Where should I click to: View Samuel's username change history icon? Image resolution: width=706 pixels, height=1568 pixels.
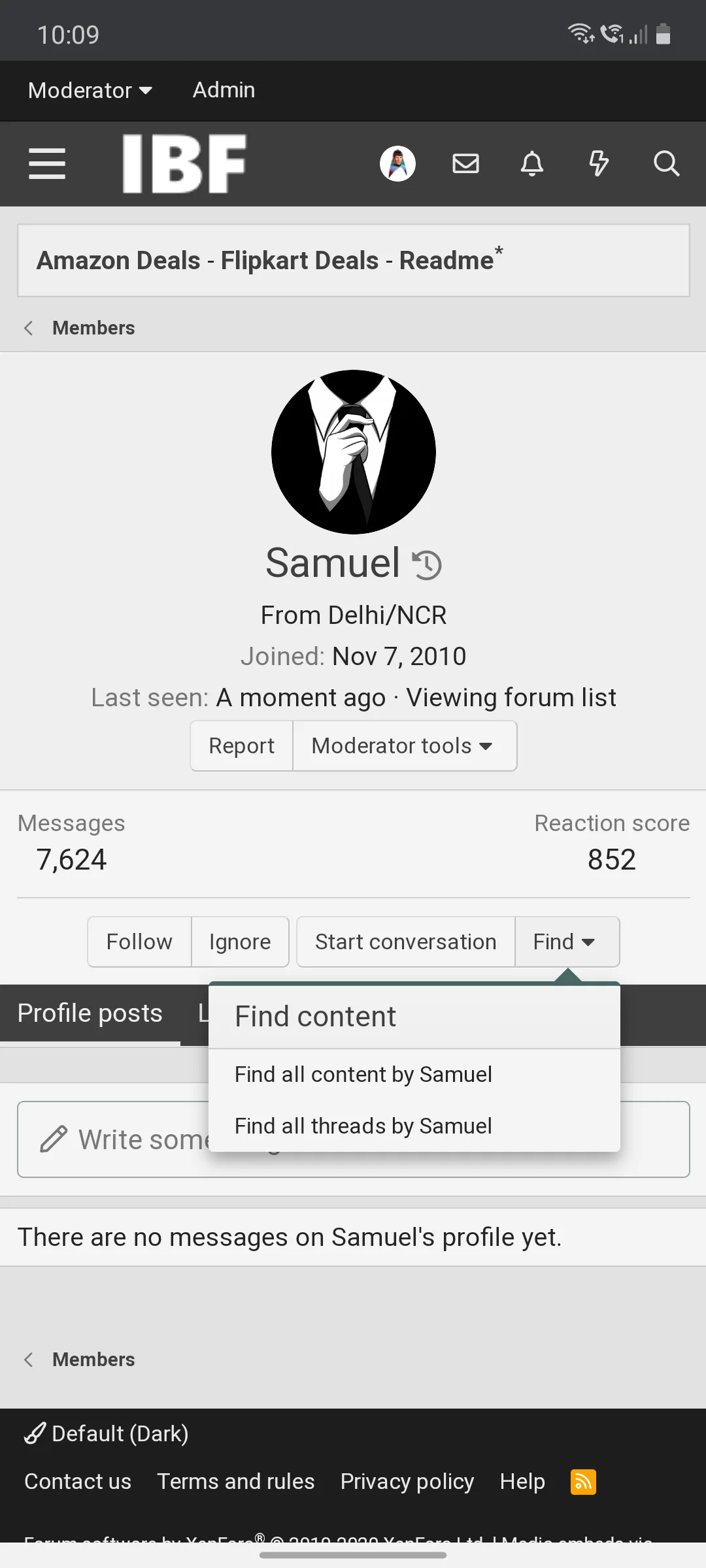click(x=427, y=565)
